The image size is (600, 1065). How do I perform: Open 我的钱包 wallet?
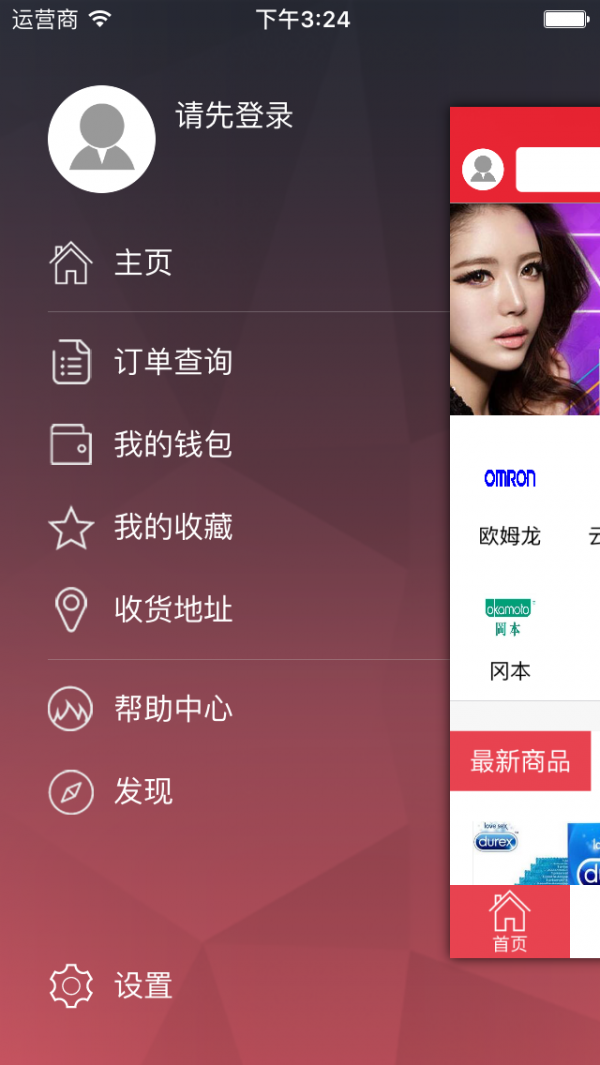point(172,444)
